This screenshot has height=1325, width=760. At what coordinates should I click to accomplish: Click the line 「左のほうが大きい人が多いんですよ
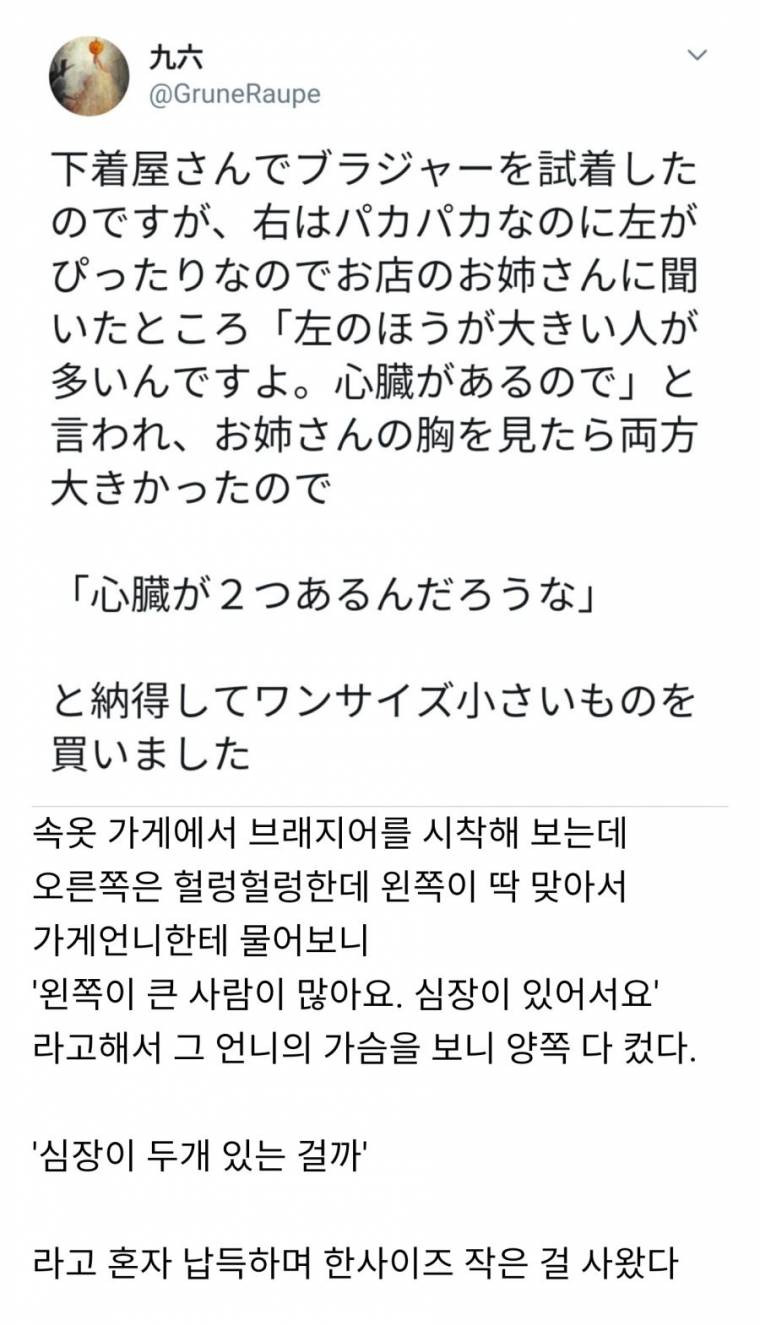[x=380, y=330]
